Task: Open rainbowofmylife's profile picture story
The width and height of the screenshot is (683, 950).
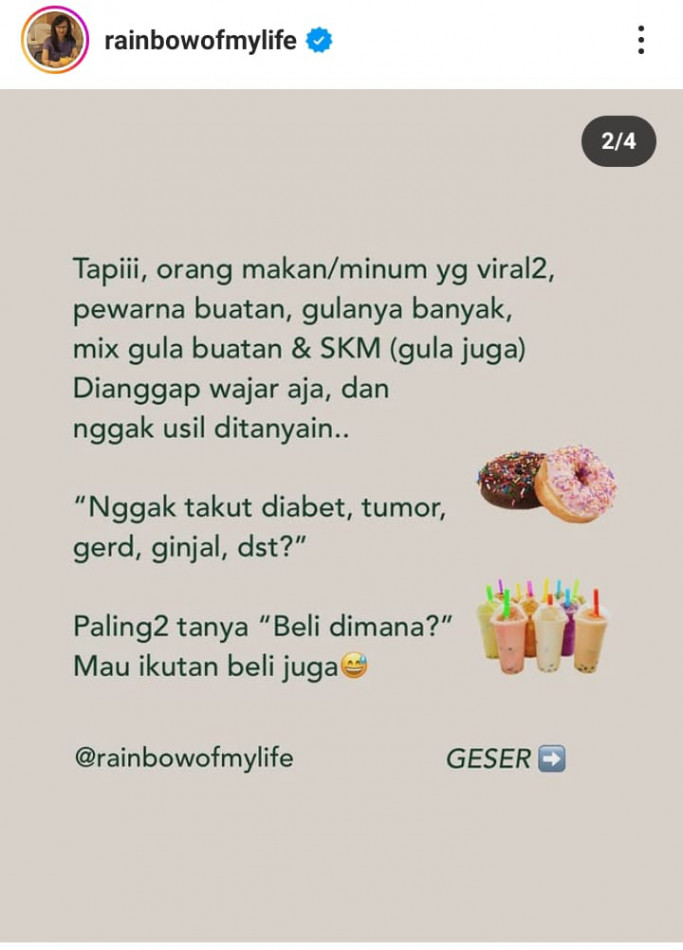Action: click(x=55, y=40)
